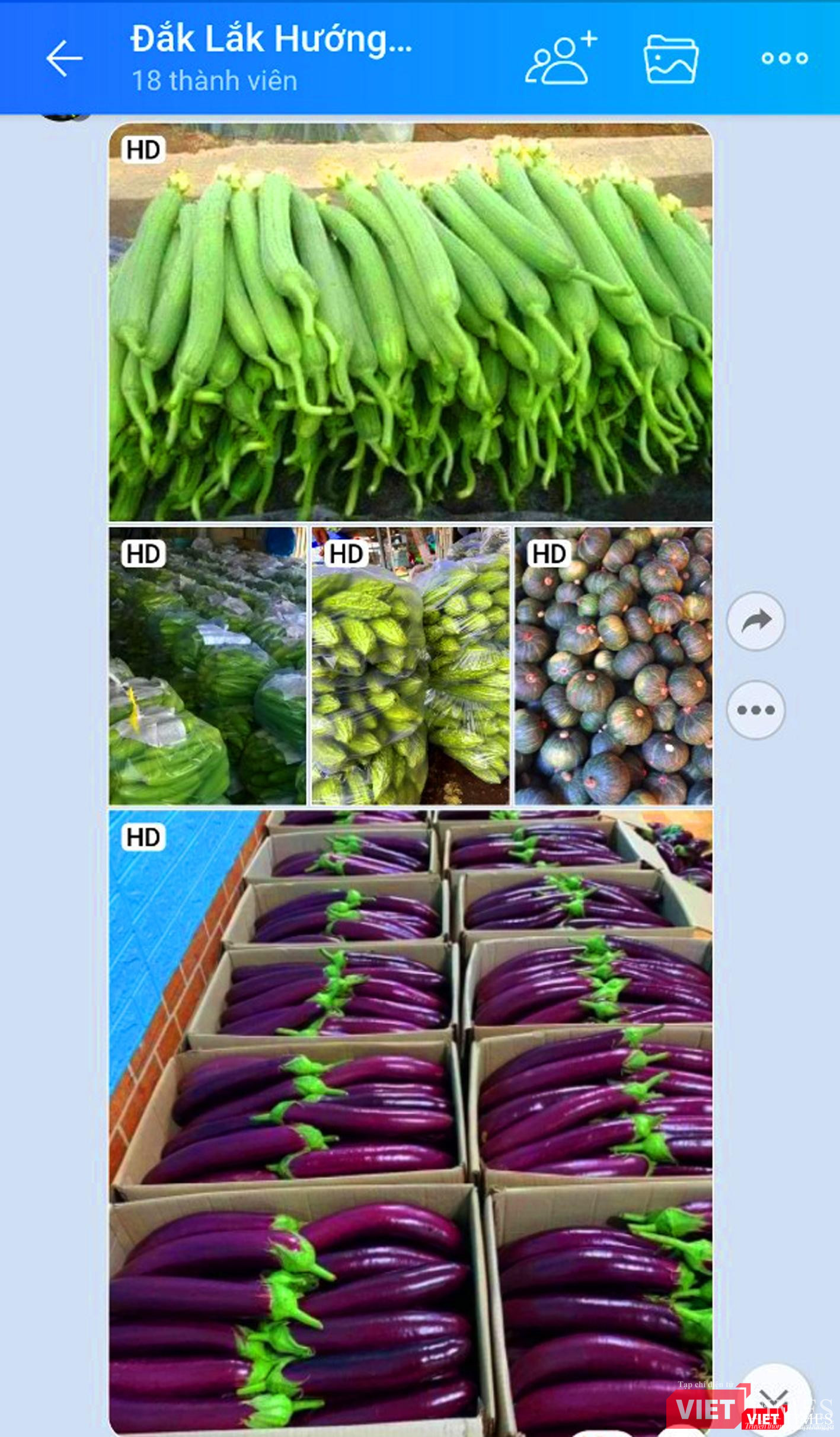View the dark green pumpkins photo
This screenshot has height=1437, width=840.
pyautogui.click(x=614, y=665)
